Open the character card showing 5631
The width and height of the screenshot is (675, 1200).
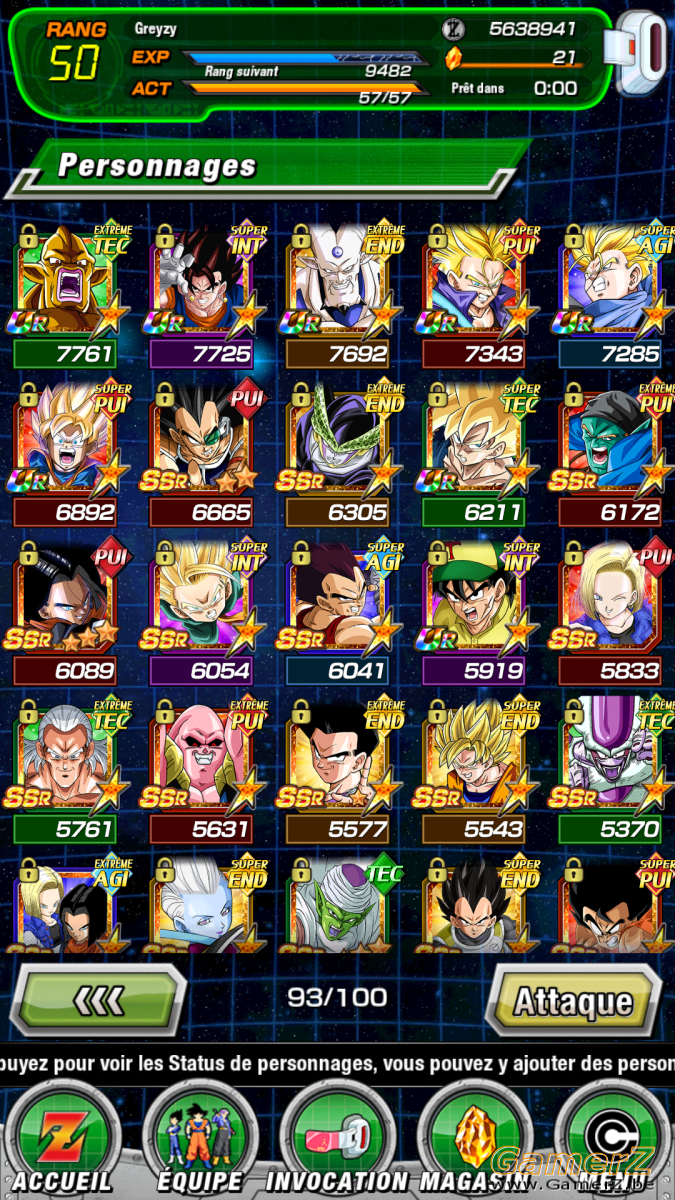pos(203,770)
